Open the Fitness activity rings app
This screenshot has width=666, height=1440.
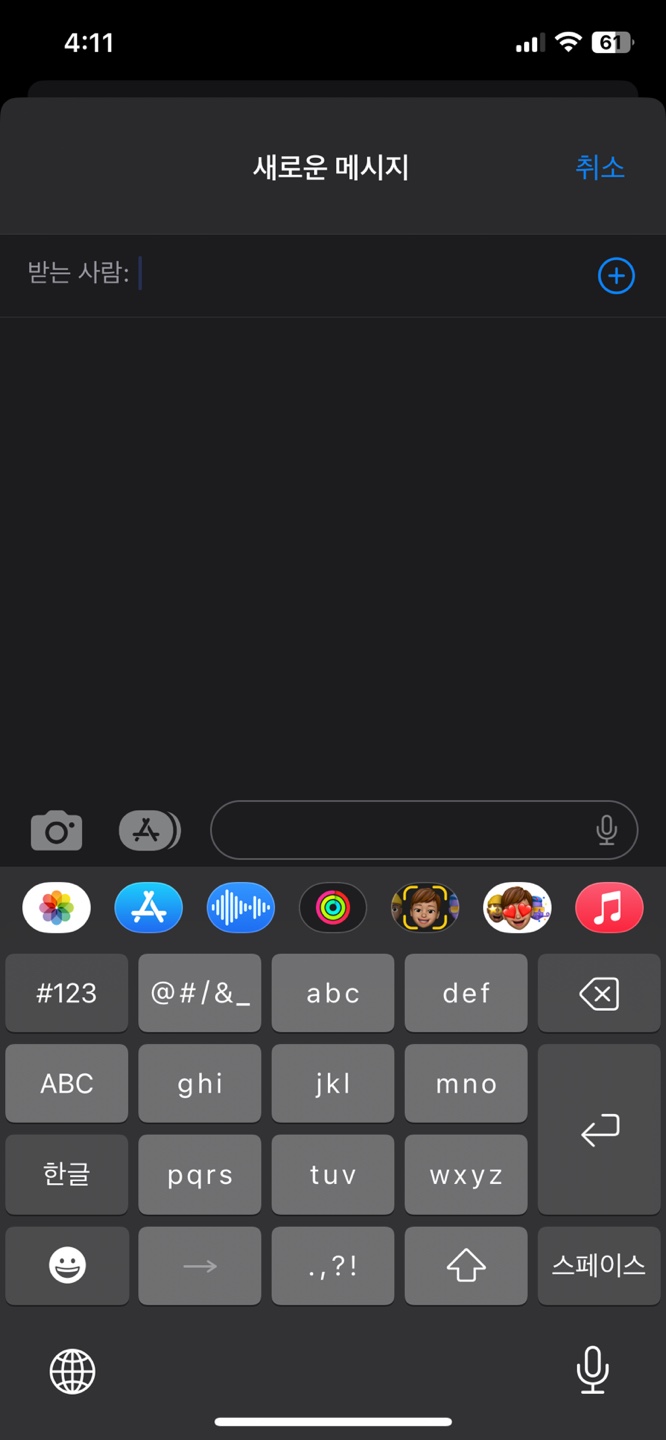coord(333,908)
